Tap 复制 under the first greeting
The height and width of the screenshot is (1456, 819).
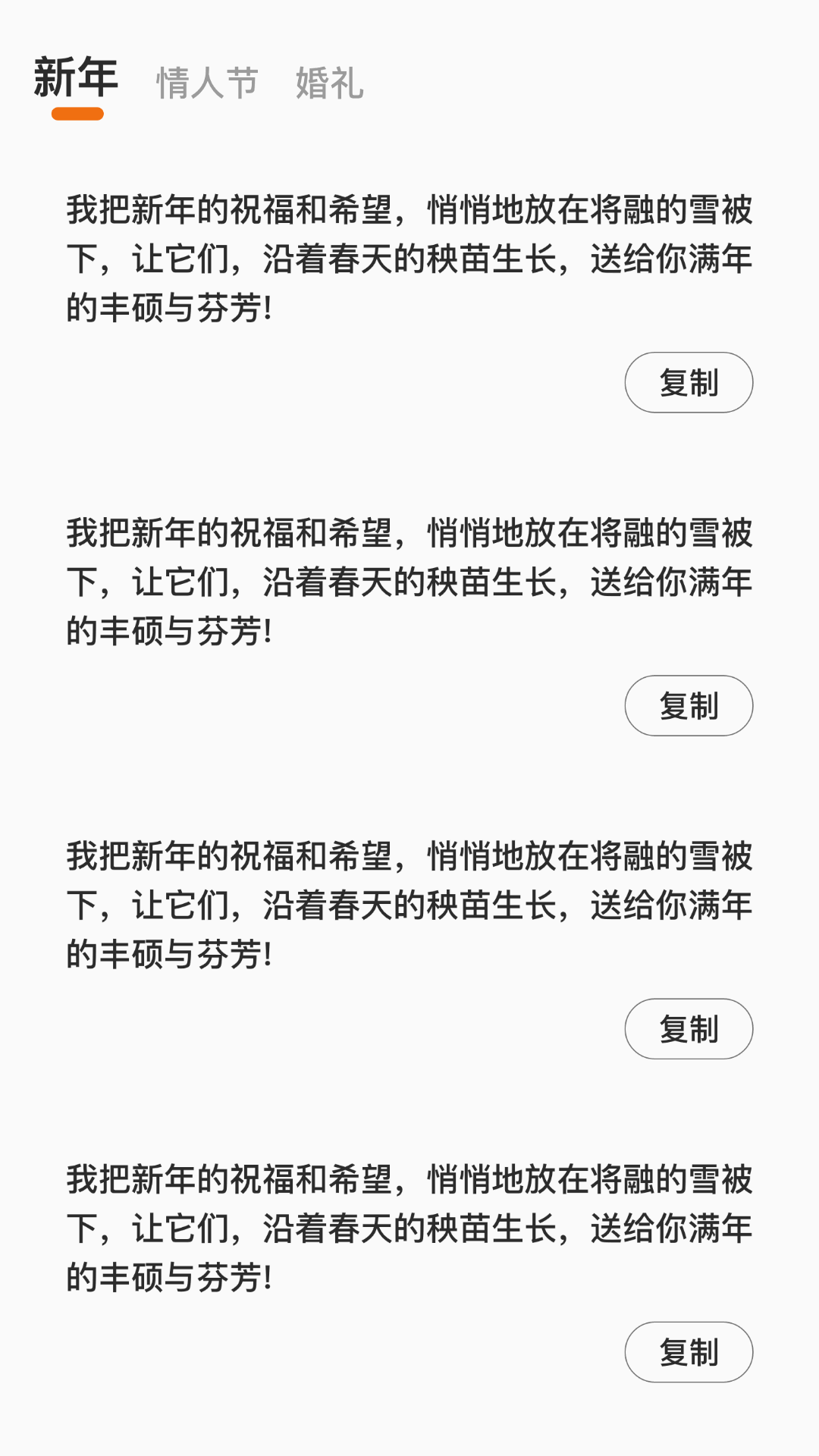[689, 382]
